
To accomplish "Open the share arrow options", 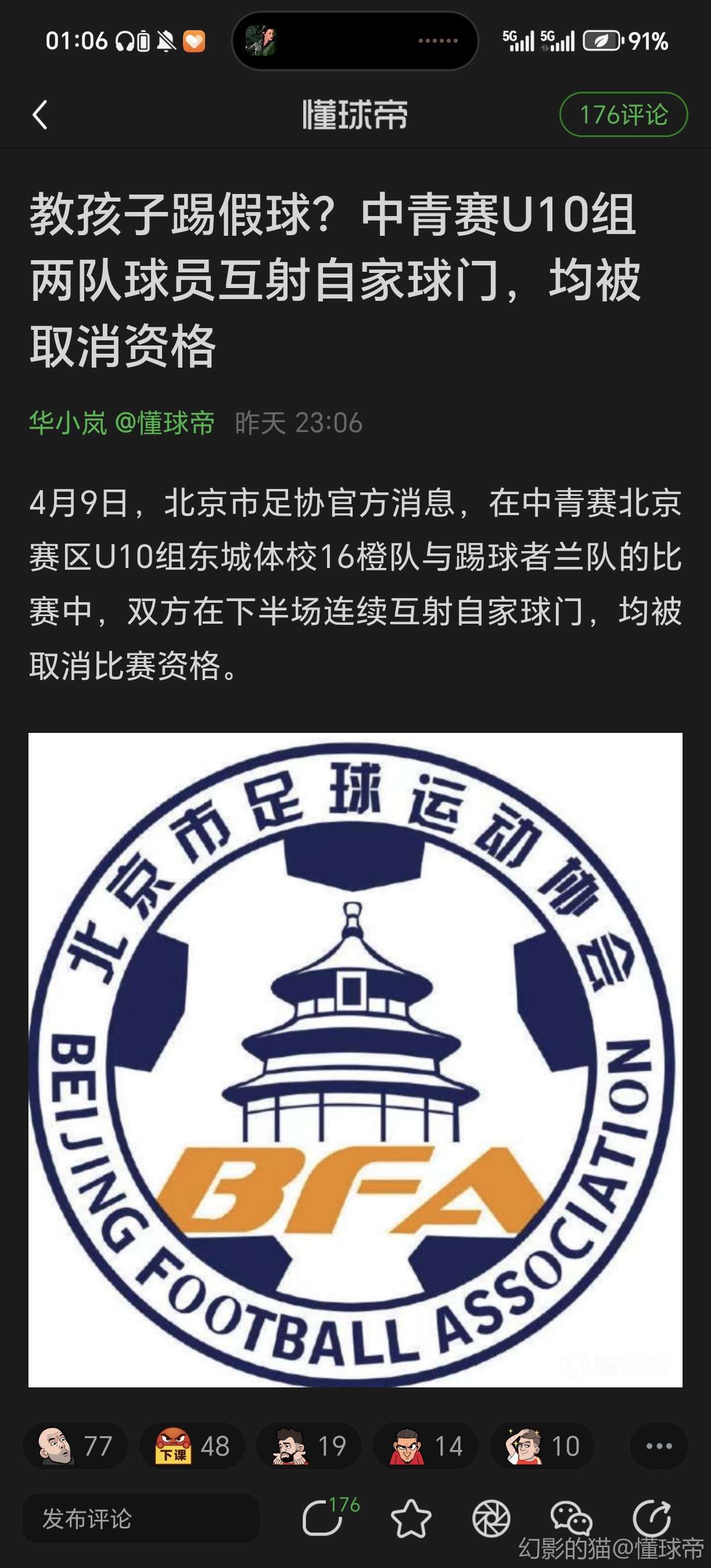I will (x=651, y=1518).
